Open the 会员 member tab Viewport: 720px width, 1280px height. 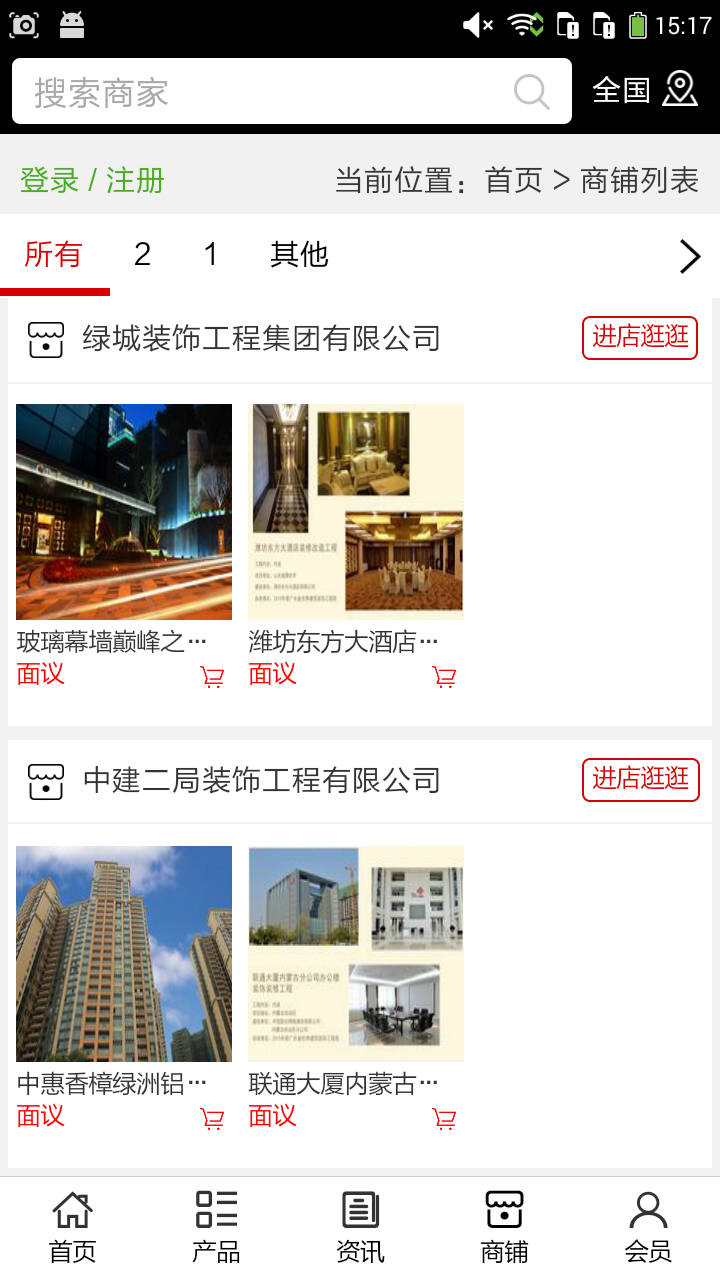(x=648, y=1227)
